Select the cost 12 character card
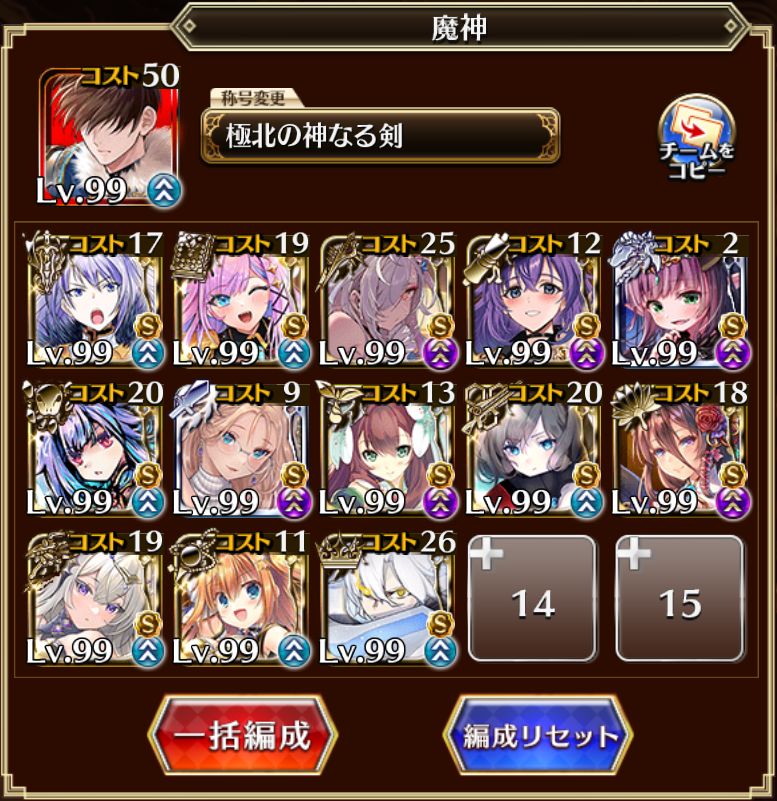777x801 pixels. pos(533,300)
